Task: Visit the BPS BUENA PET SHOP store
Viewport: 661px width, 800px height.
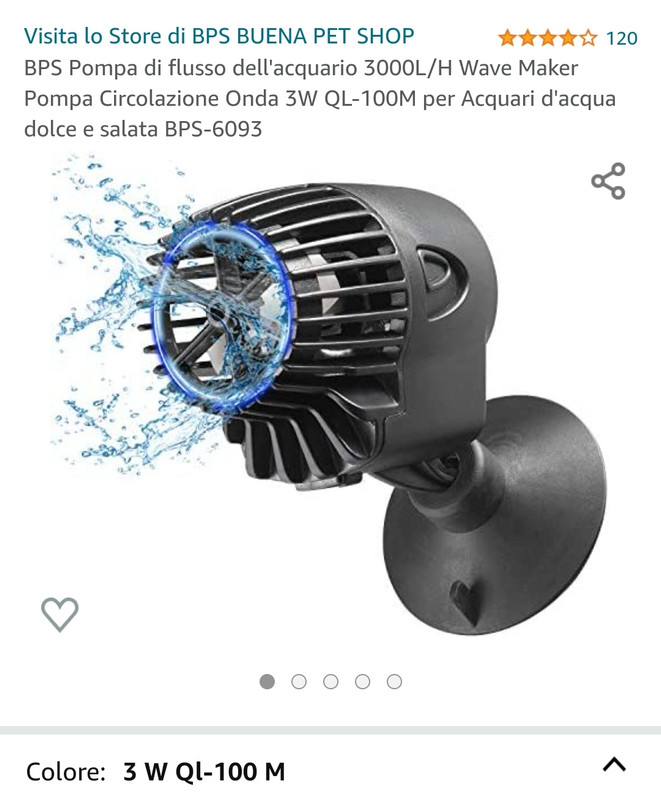Action: (x=218, y=37)
